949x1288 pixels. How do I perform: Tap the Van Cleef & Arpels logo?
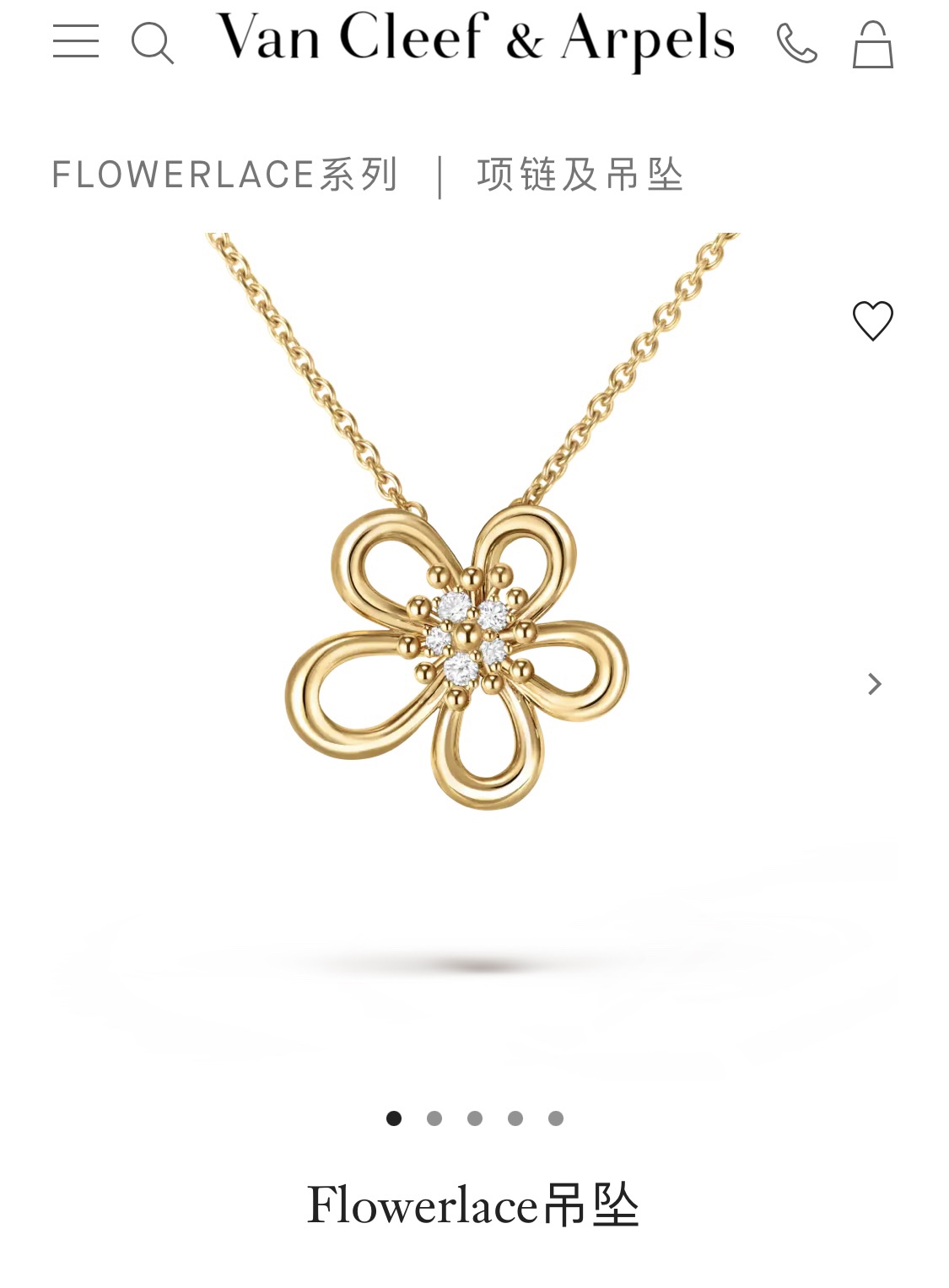(475, 40)
